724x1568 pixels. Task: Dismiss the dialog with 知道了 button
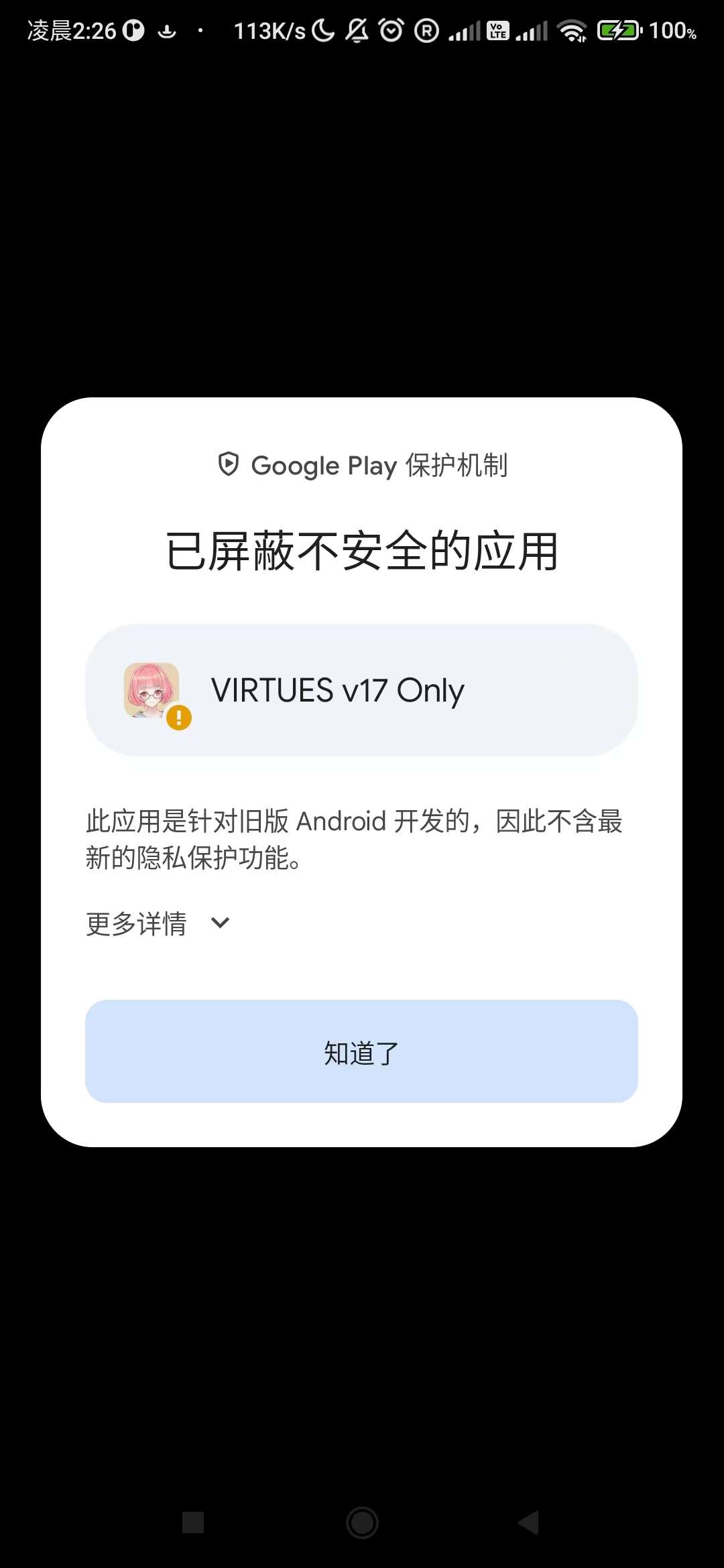[361, 1052]
